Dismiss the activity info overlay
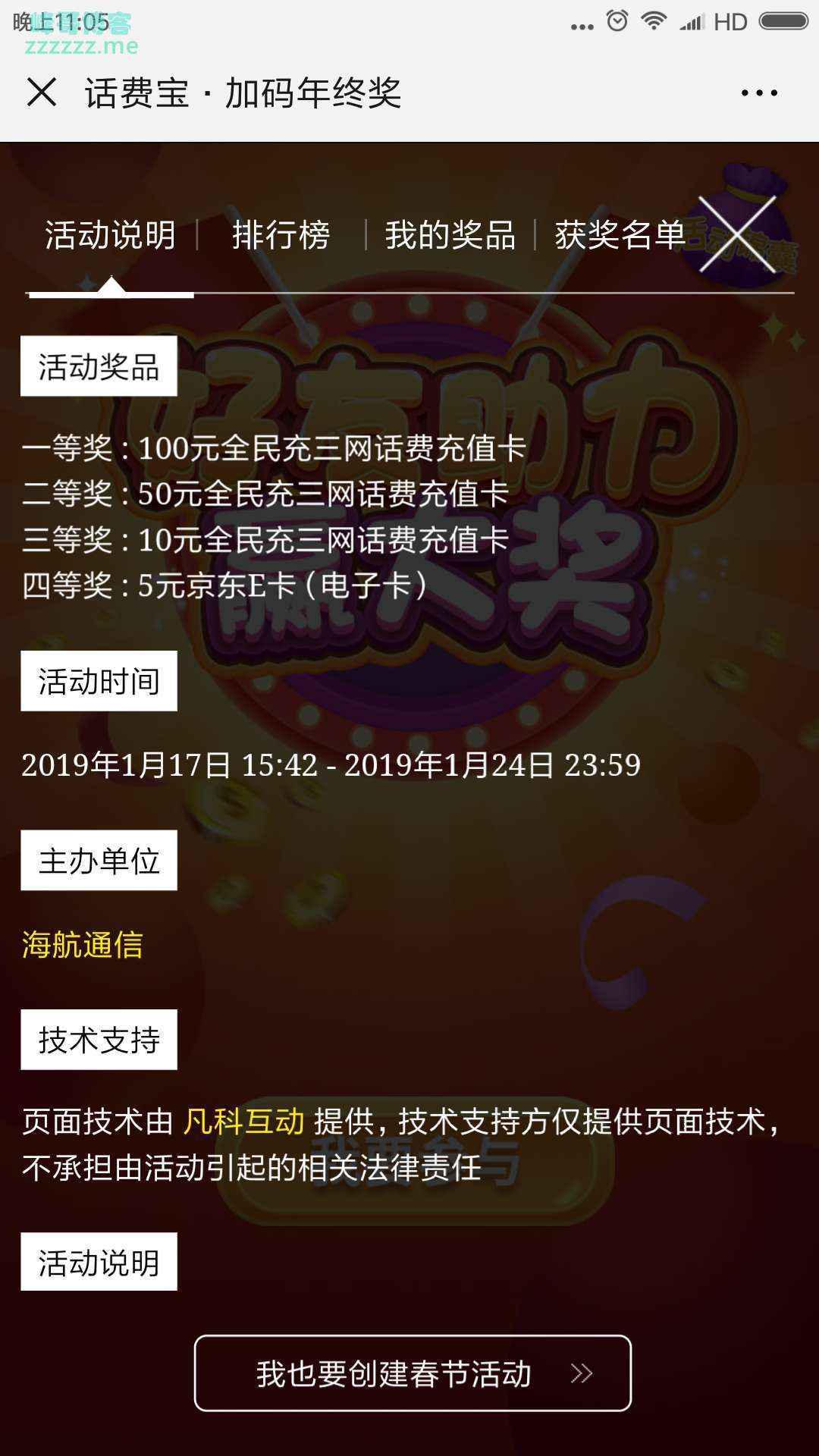The width and height of the screenshot is (819, 1456). pos(737,234)
